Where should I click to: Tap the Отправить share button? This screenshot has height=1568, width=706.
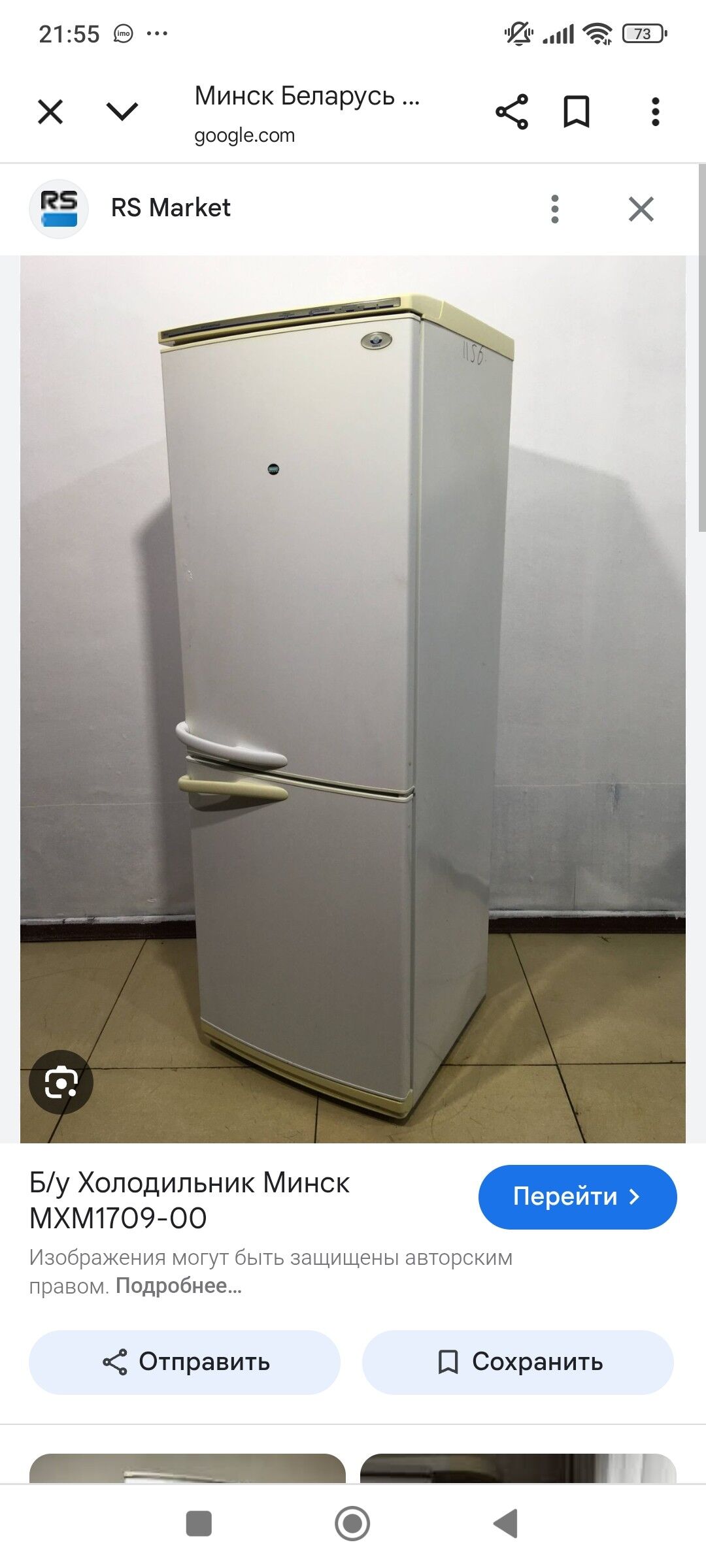(184, 1362)
